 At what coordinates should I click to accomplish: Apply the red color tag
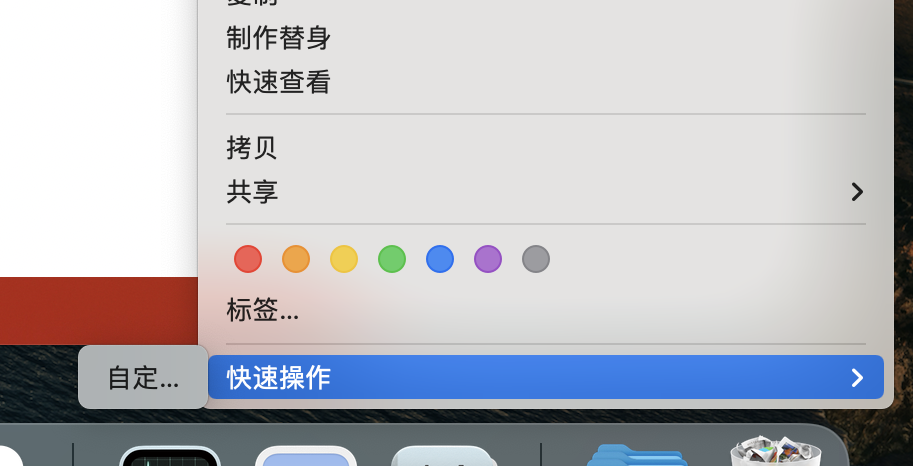[248, 260]
